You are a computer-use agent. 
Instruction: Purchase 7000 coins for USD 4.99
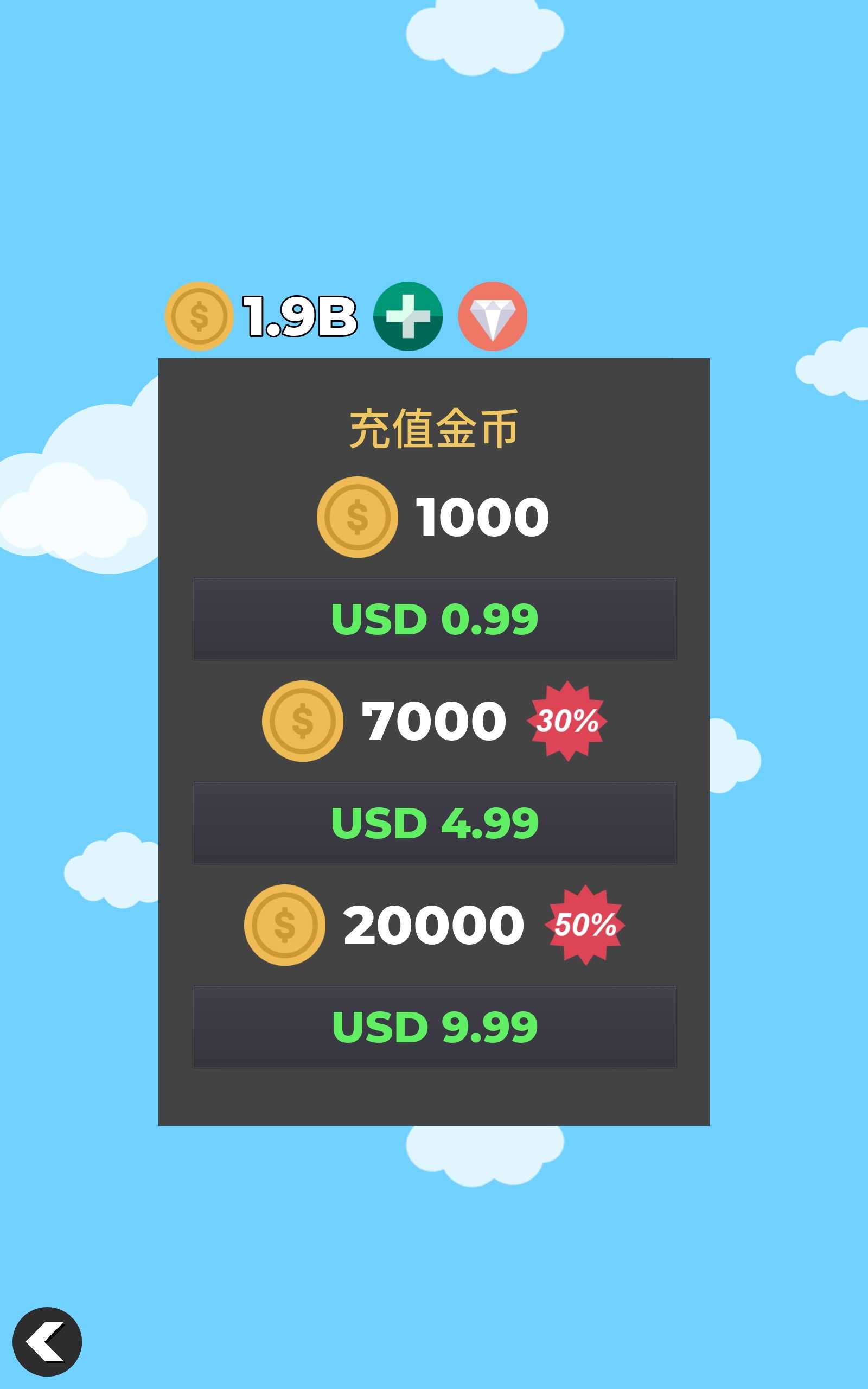[434, 823]
